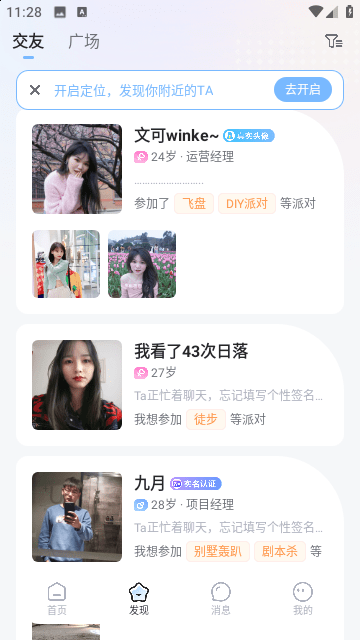360x640 pixels.
Task: Switch to the 我的 tab
Action: pyautogui.click(x=303, y=599)
